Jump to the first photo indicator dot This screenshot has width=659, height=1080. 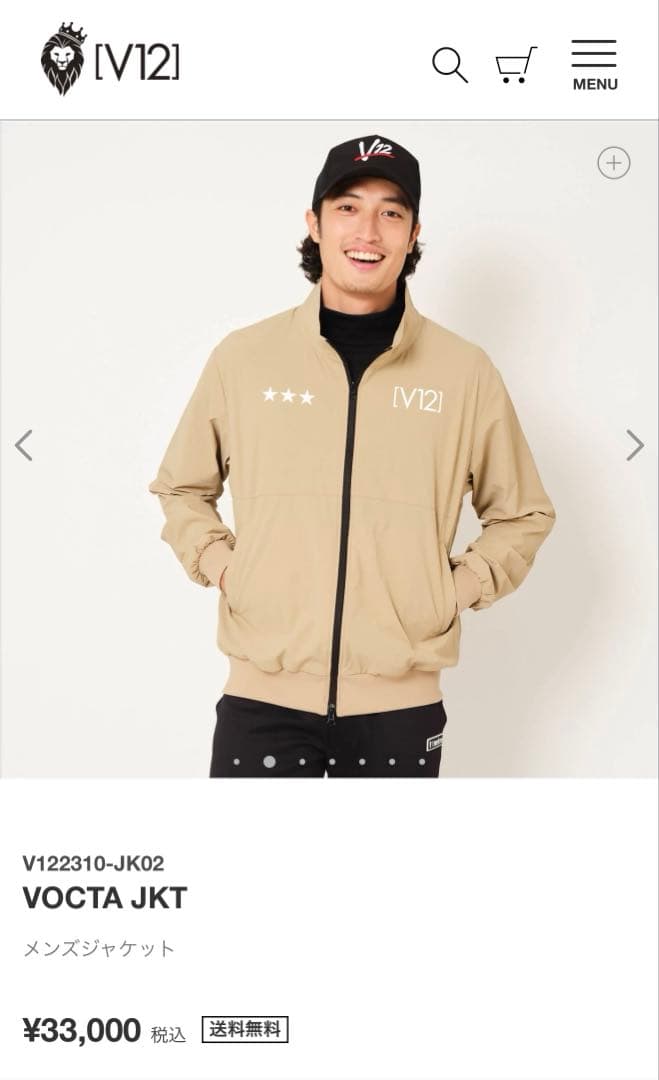[x=237, y=762]
